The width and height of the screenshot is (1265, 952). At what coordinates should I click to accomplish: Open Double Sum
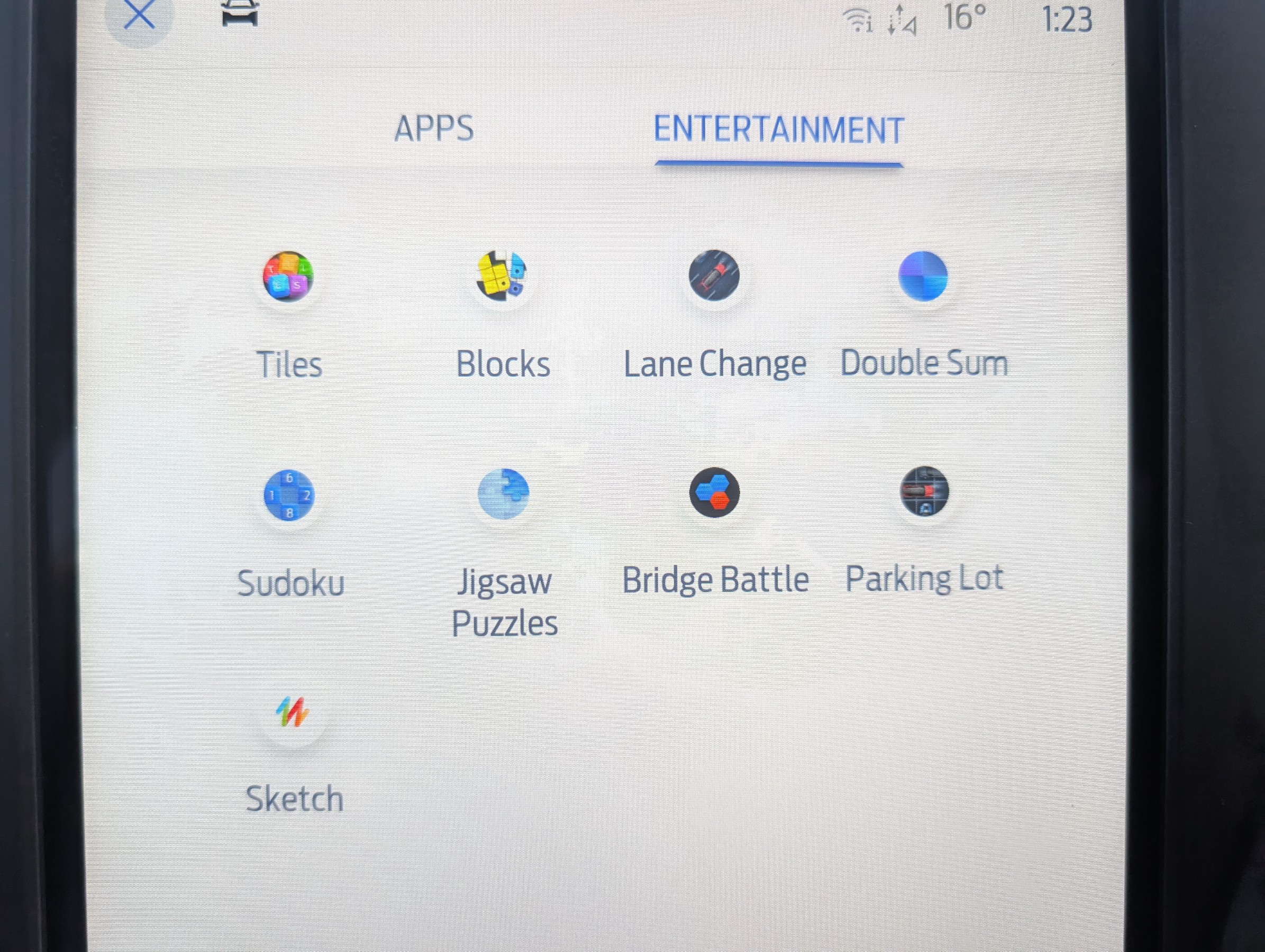[923, 277]
